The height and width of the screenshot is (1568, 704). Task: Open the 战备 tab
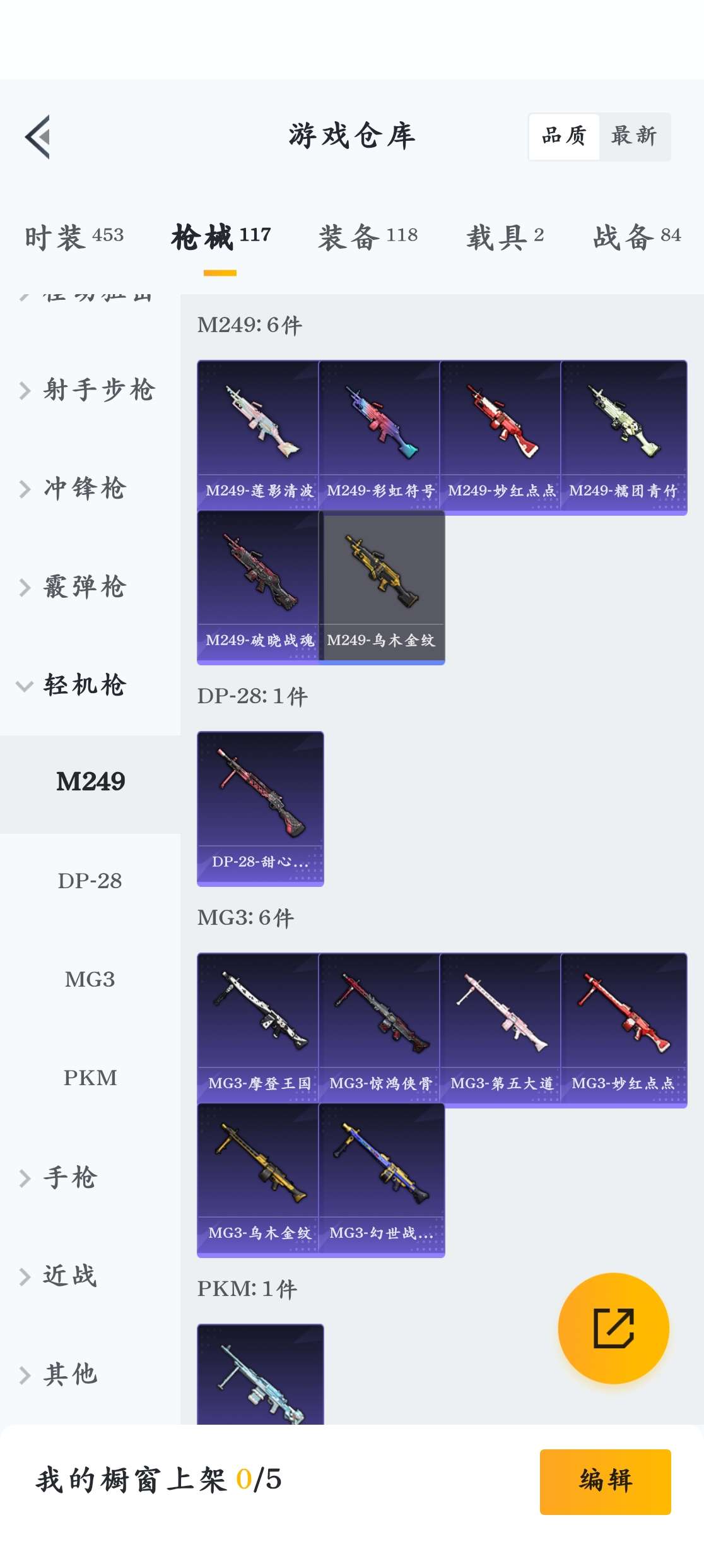coord(637,237)
